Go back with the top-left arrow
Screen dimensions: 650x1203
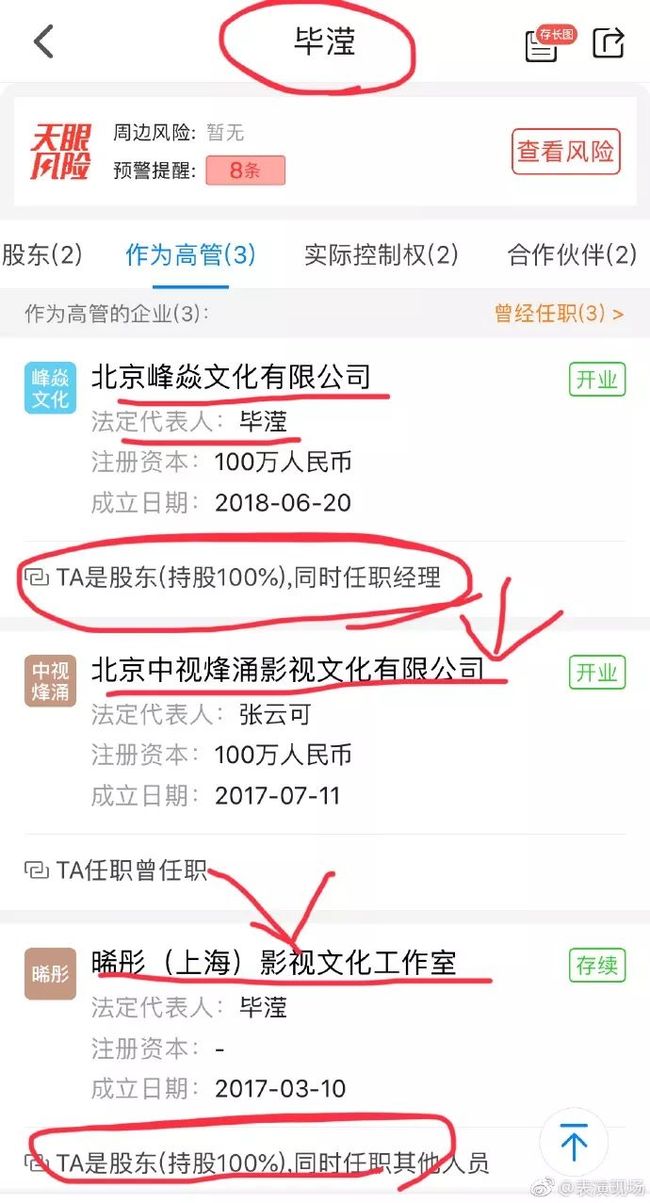point(43,42)
